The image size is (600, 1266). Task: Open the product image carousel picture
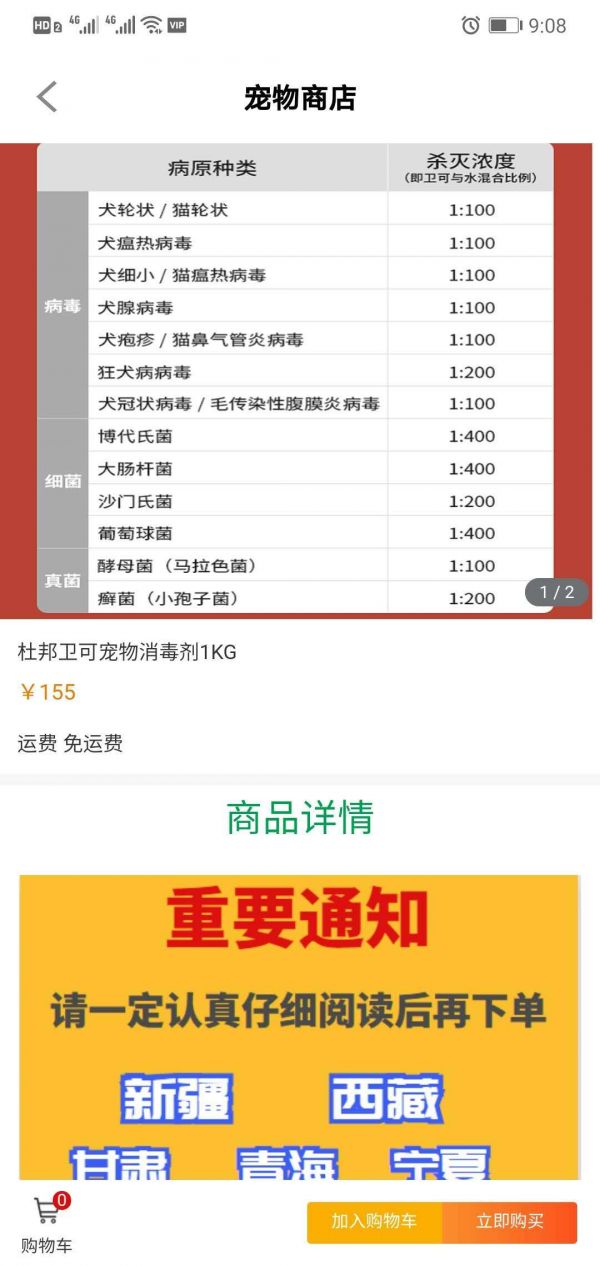coord(300,381)
